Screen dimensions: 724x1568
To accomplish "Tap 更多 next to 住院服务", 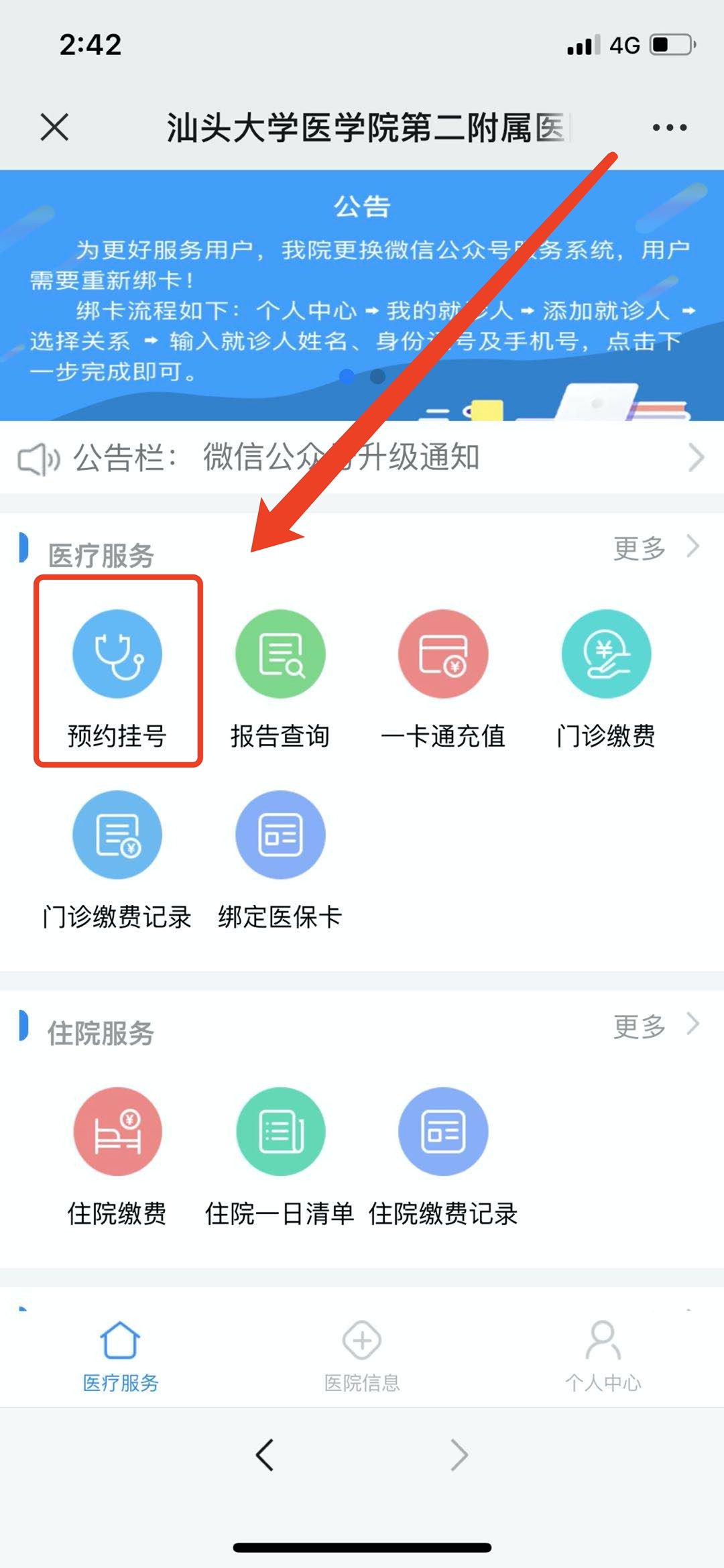I will click(x=655, y=1026).
